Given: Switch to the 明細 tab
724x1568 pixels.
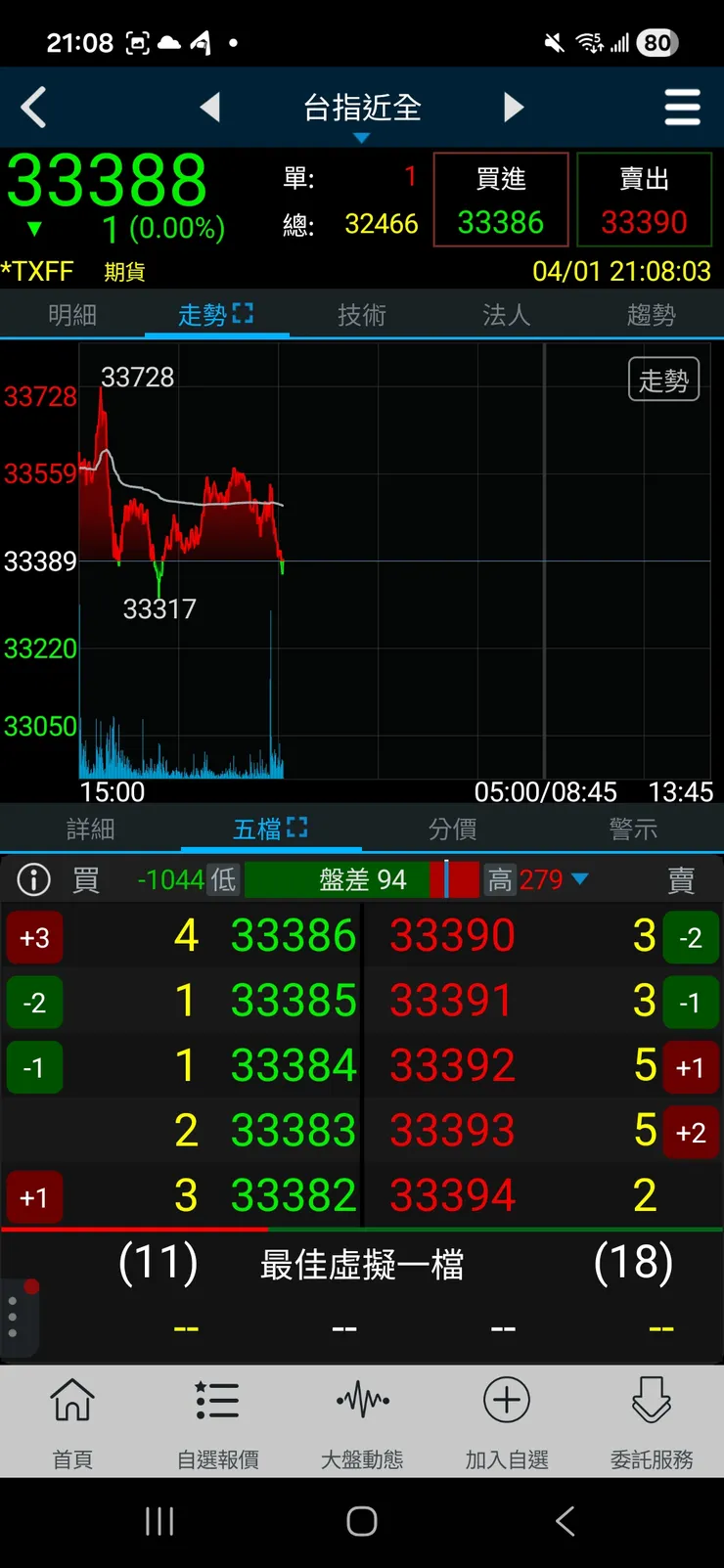Looking at the screenshot, I should click(72, 315).
